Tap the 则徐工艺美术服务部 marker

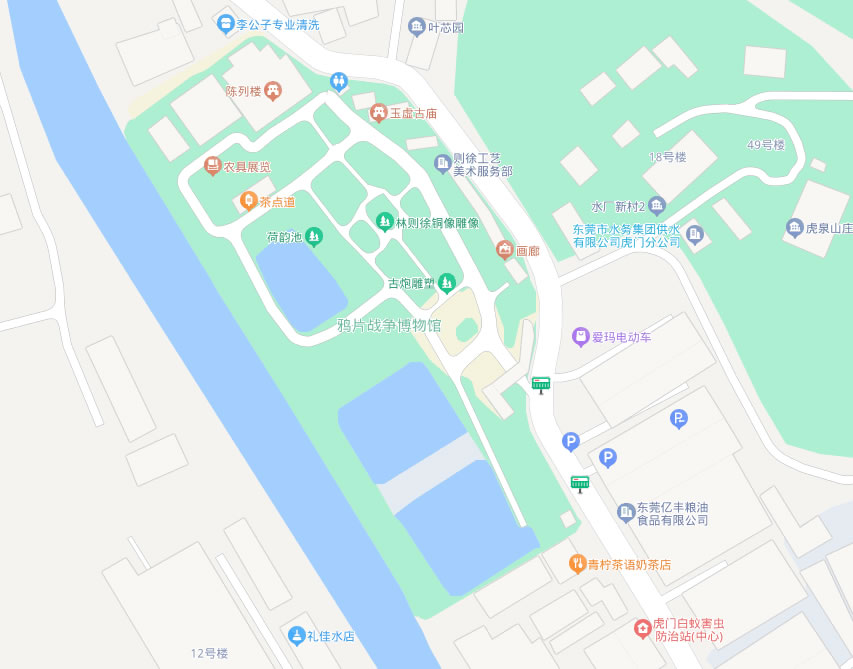tap(442, 163)
